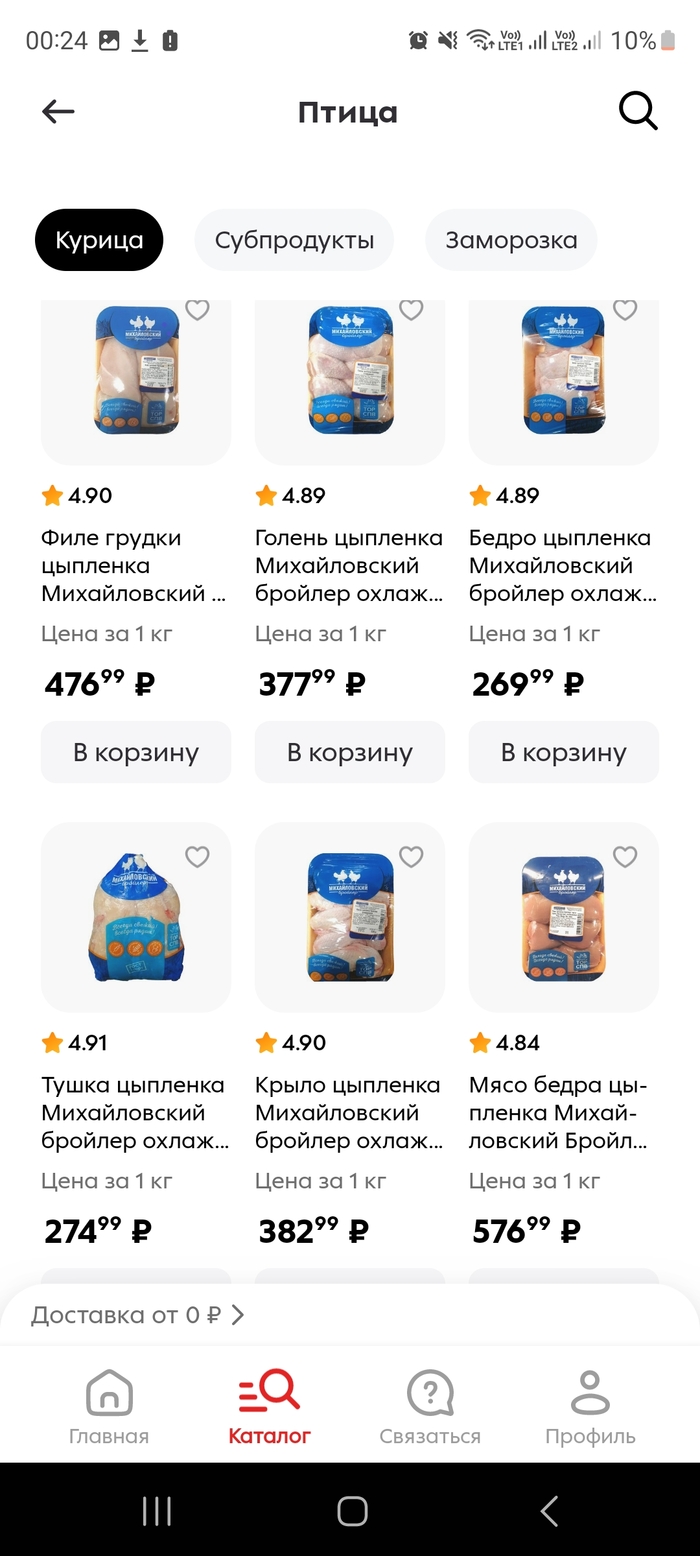This screenshot has height=1556, width=700.
Task: Favorite the Филе грудки цыпленка item
Action: point(197,311)
